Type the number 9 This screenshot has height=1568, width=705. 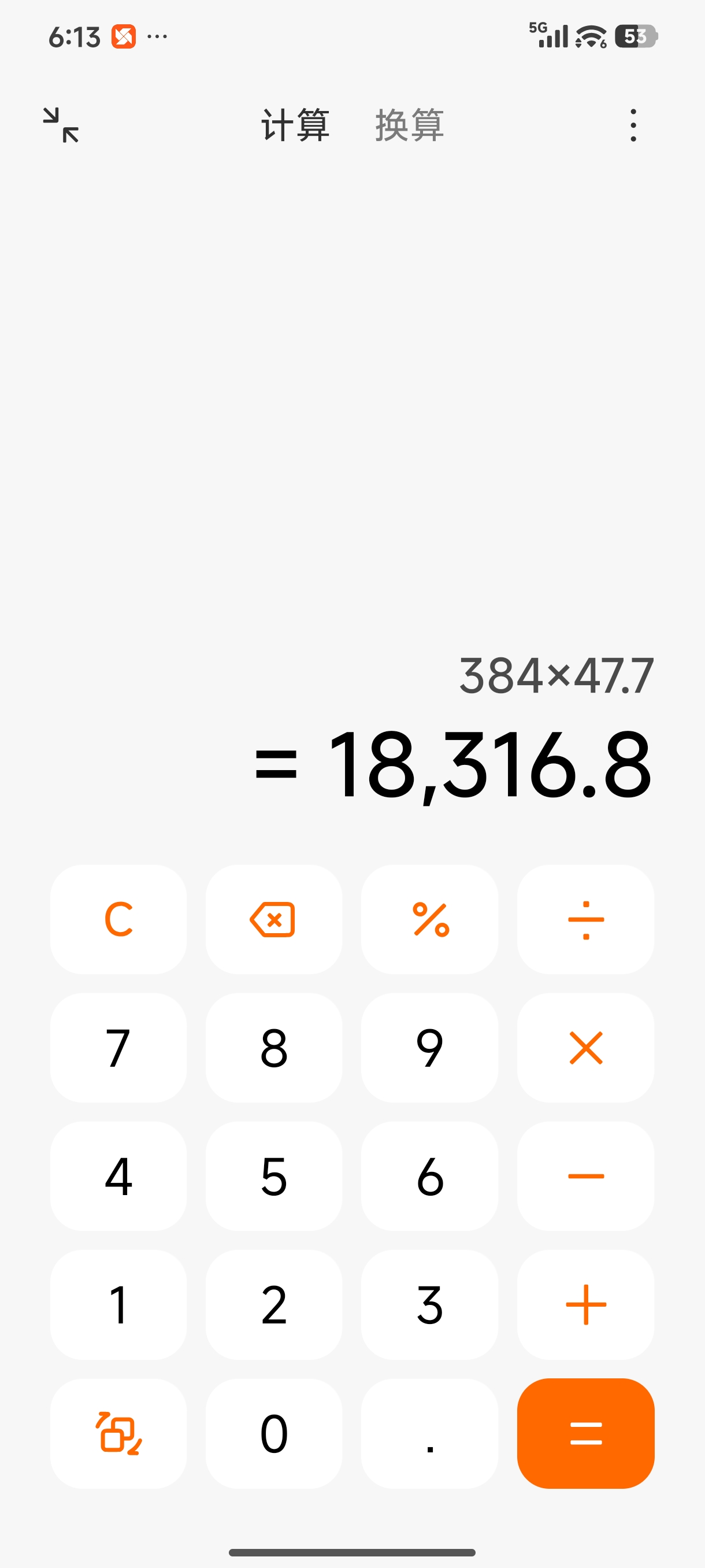pos(430,1048)
